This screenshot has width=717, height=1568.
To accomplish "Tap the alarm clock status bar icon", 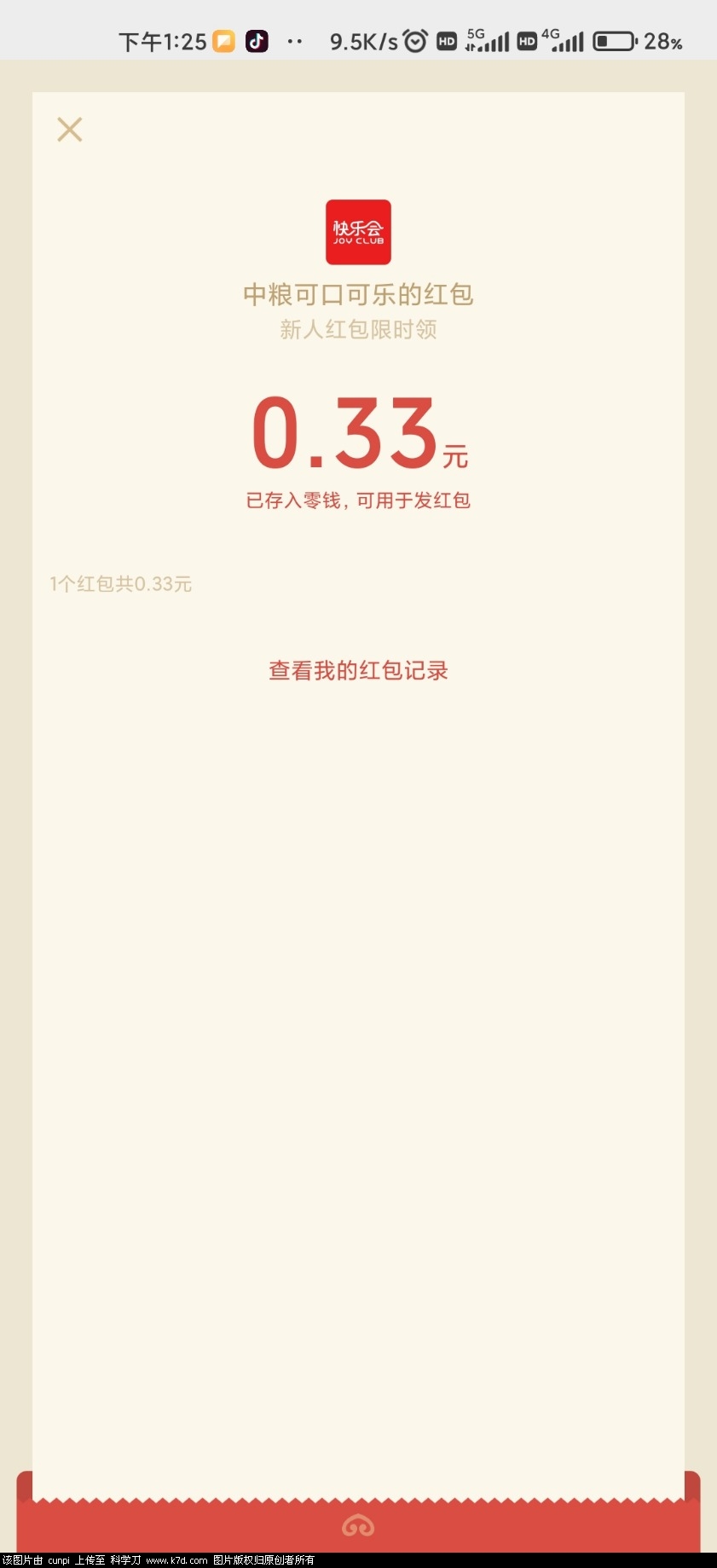I will [415, 39].
